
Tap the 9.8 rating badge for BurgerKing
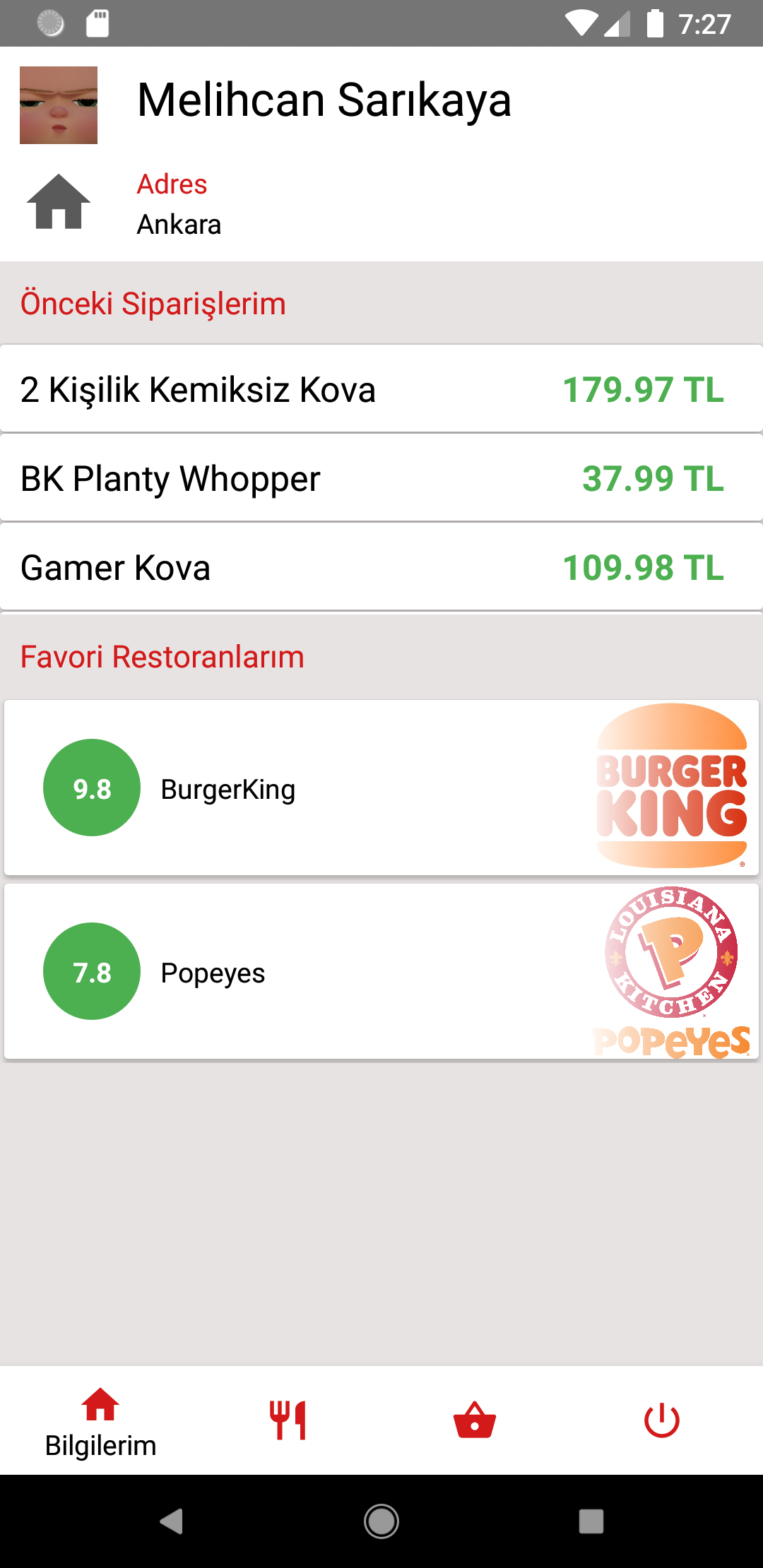click(x=92, y=788)
